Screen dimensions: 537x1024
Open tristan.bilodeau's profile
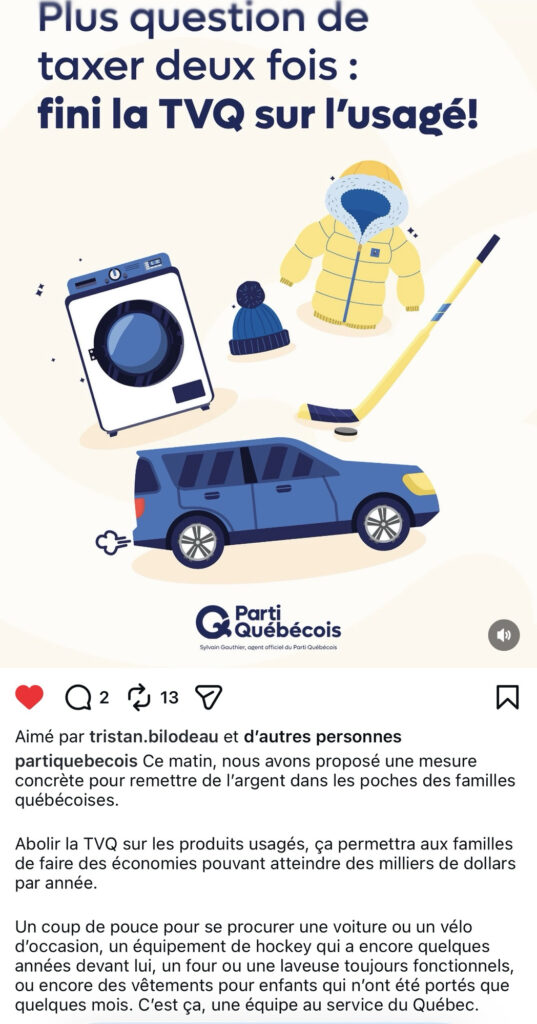point(155,737)
